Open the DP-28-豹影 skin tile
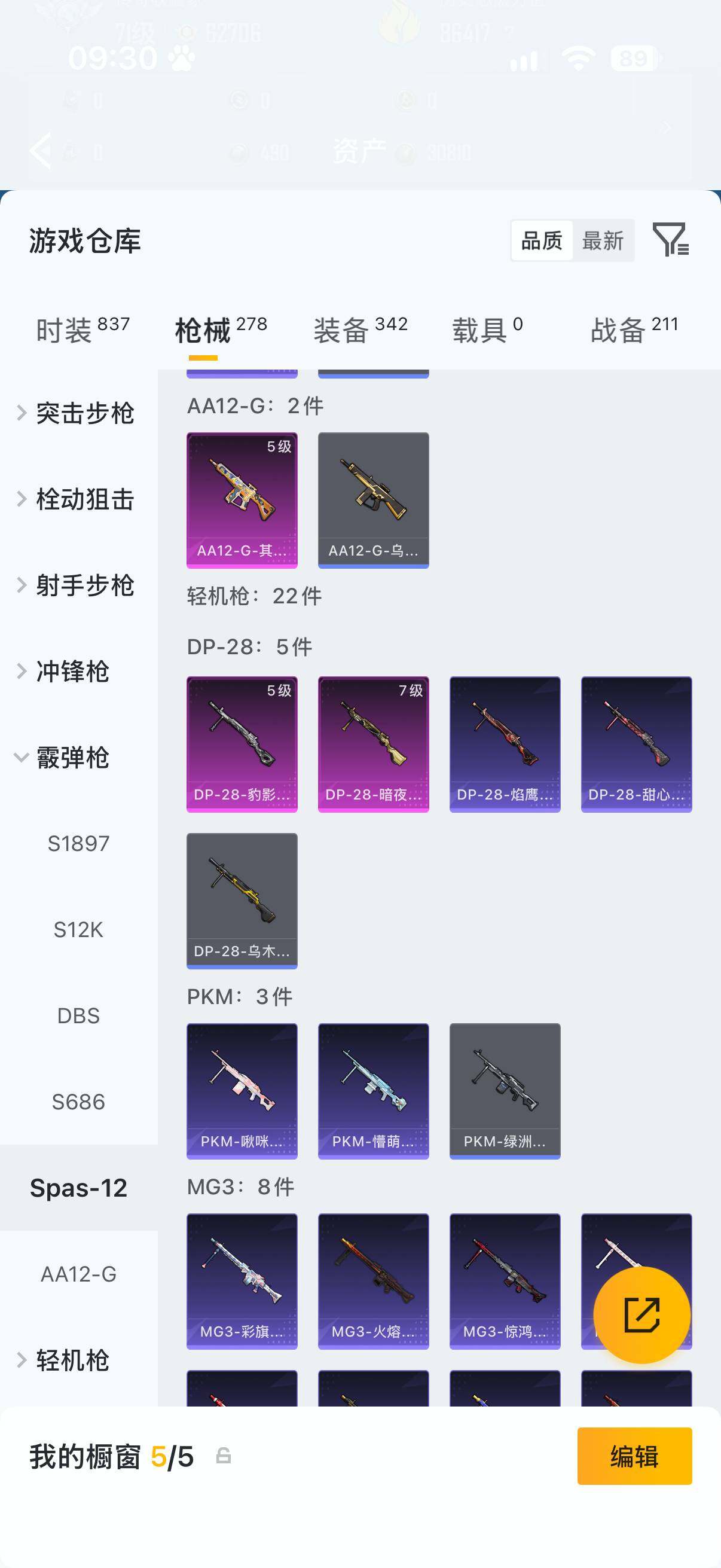Image resolution: width=721 pixels, height=1568 pixels. [242, 744]
